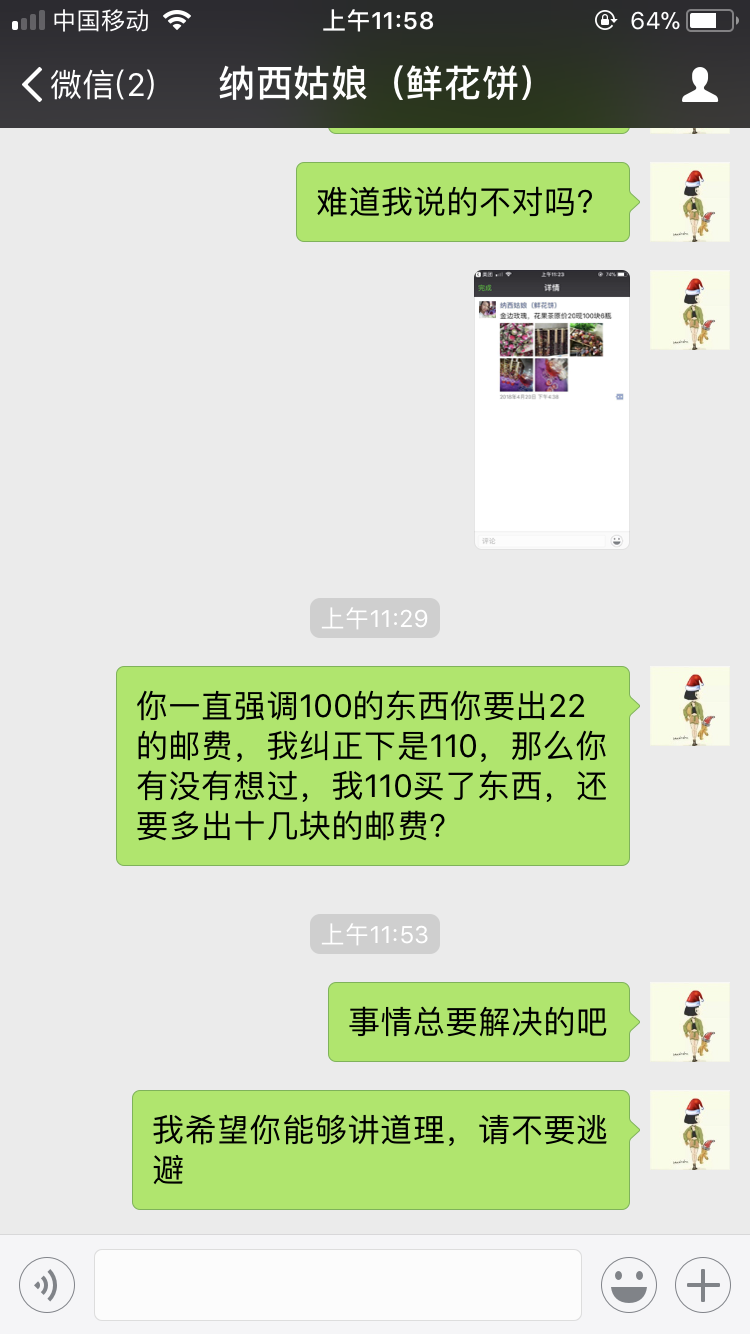Open the plus attachments menu

703,1285
